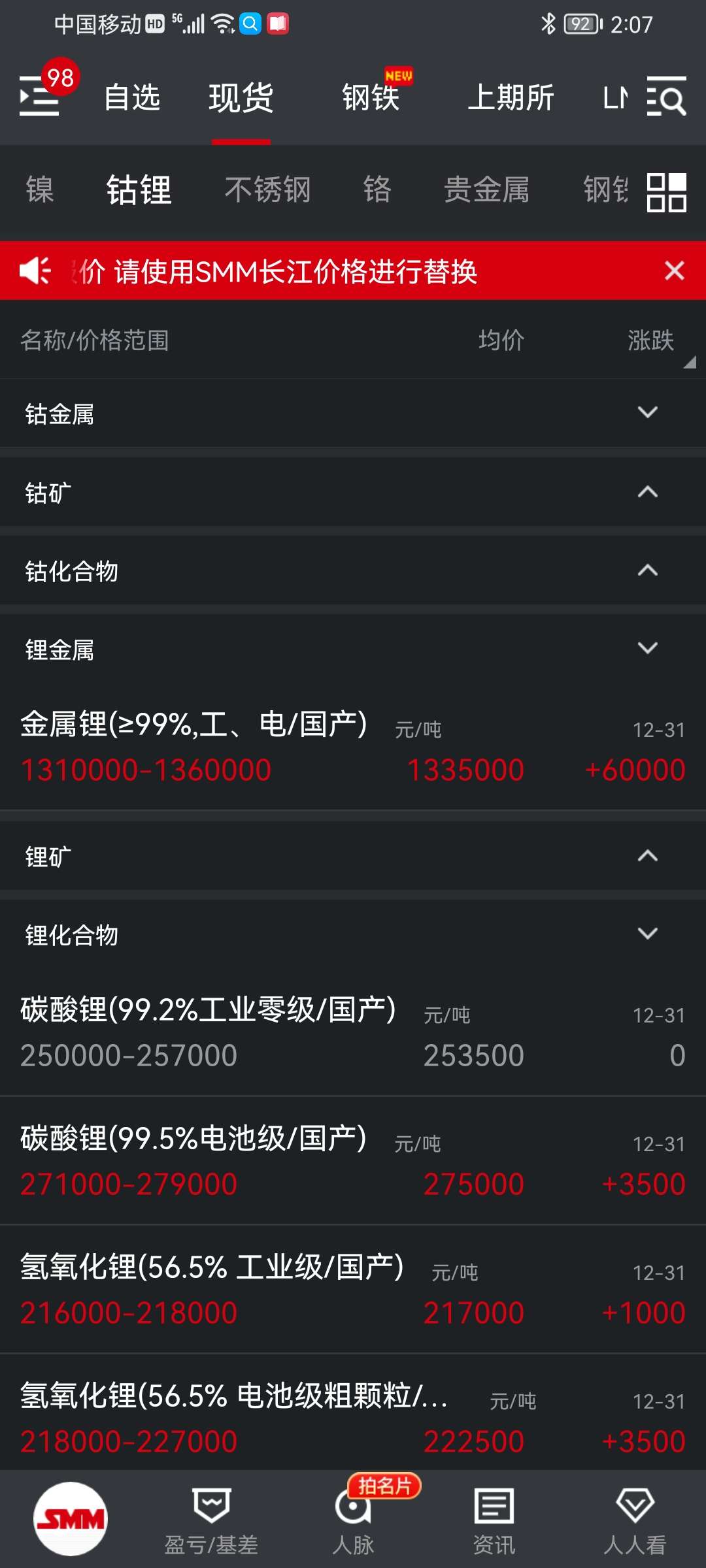This screenshot has width=706, height=1568.
Task: Switch to the 不锈钢 category
Action: [267, 189]
